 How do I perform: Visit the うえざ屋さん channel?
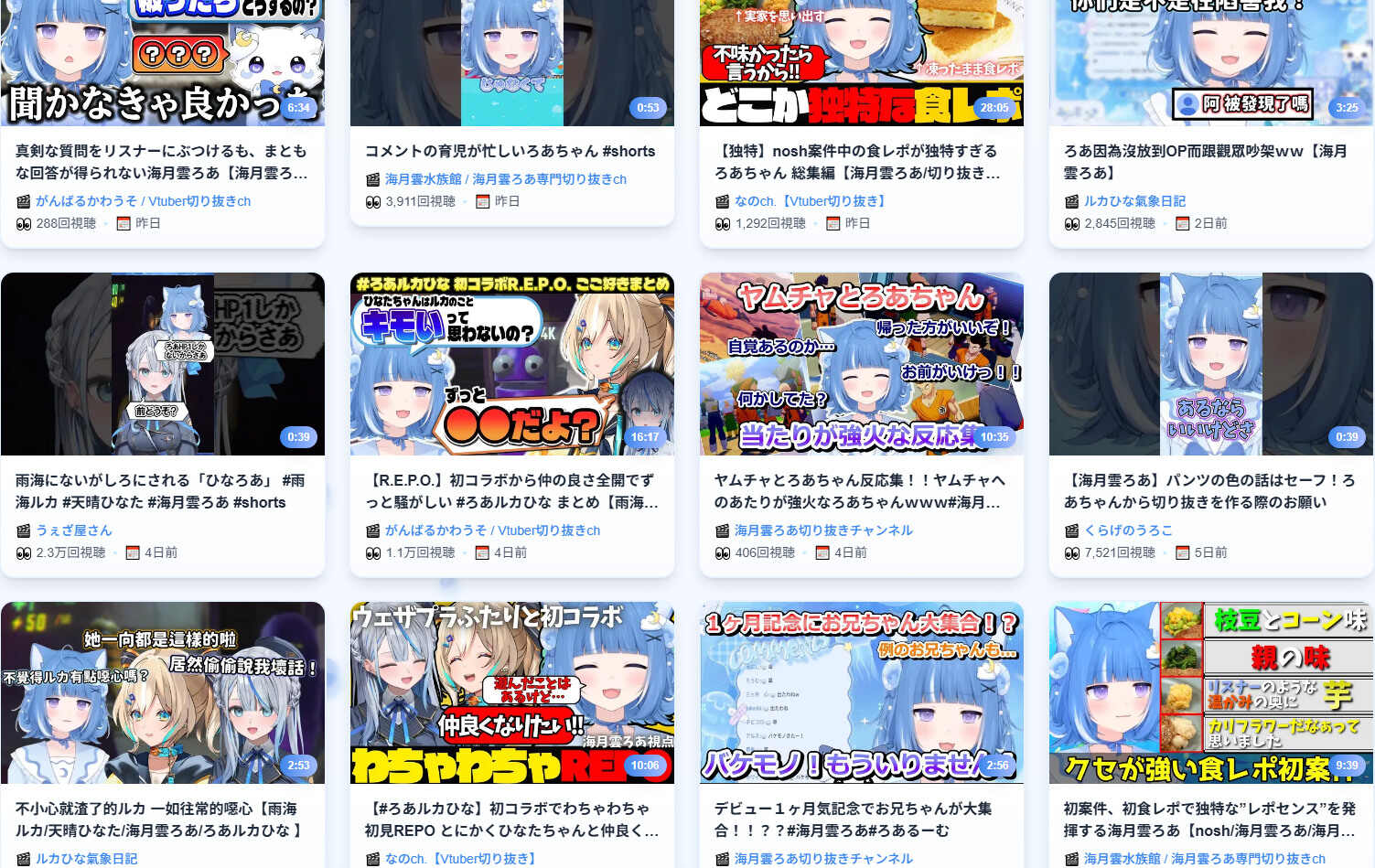point(74,530)
